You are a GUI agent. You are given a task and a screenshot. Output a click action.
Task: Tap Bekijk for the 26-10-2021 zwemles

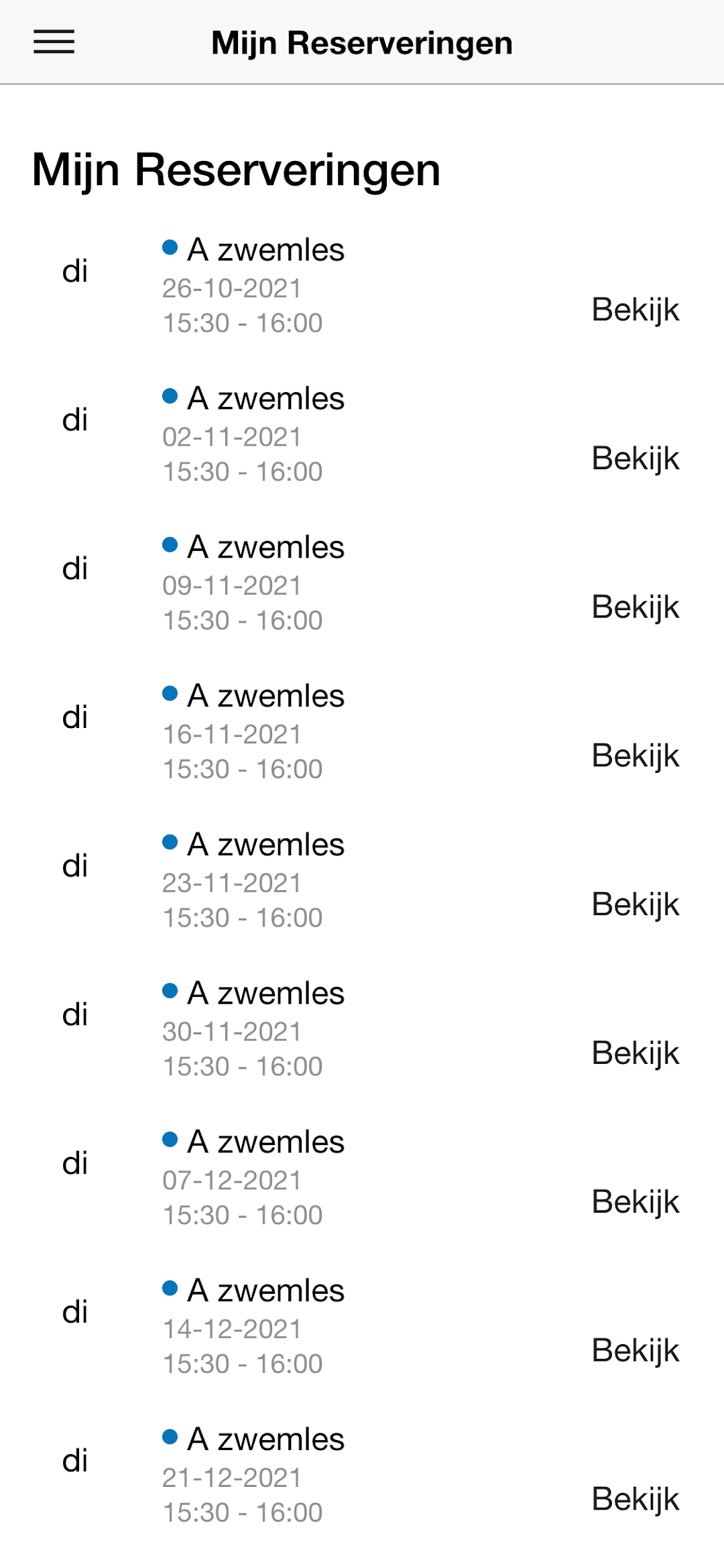click(x=635, y=310)
